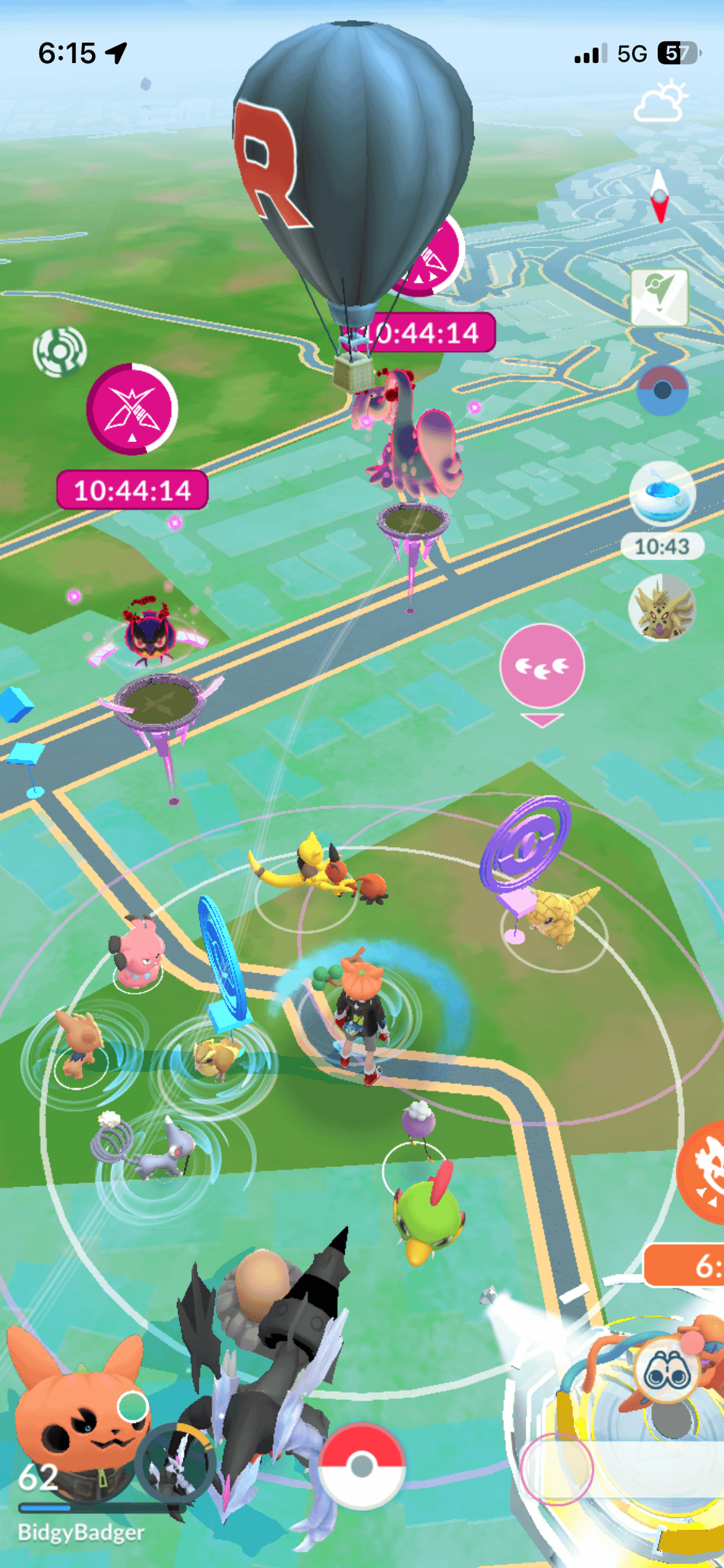This screenshot has height=1568, width=724.
Task: Open the yellow Pokémon portrait under incense
Action: (x=662, y=608)
